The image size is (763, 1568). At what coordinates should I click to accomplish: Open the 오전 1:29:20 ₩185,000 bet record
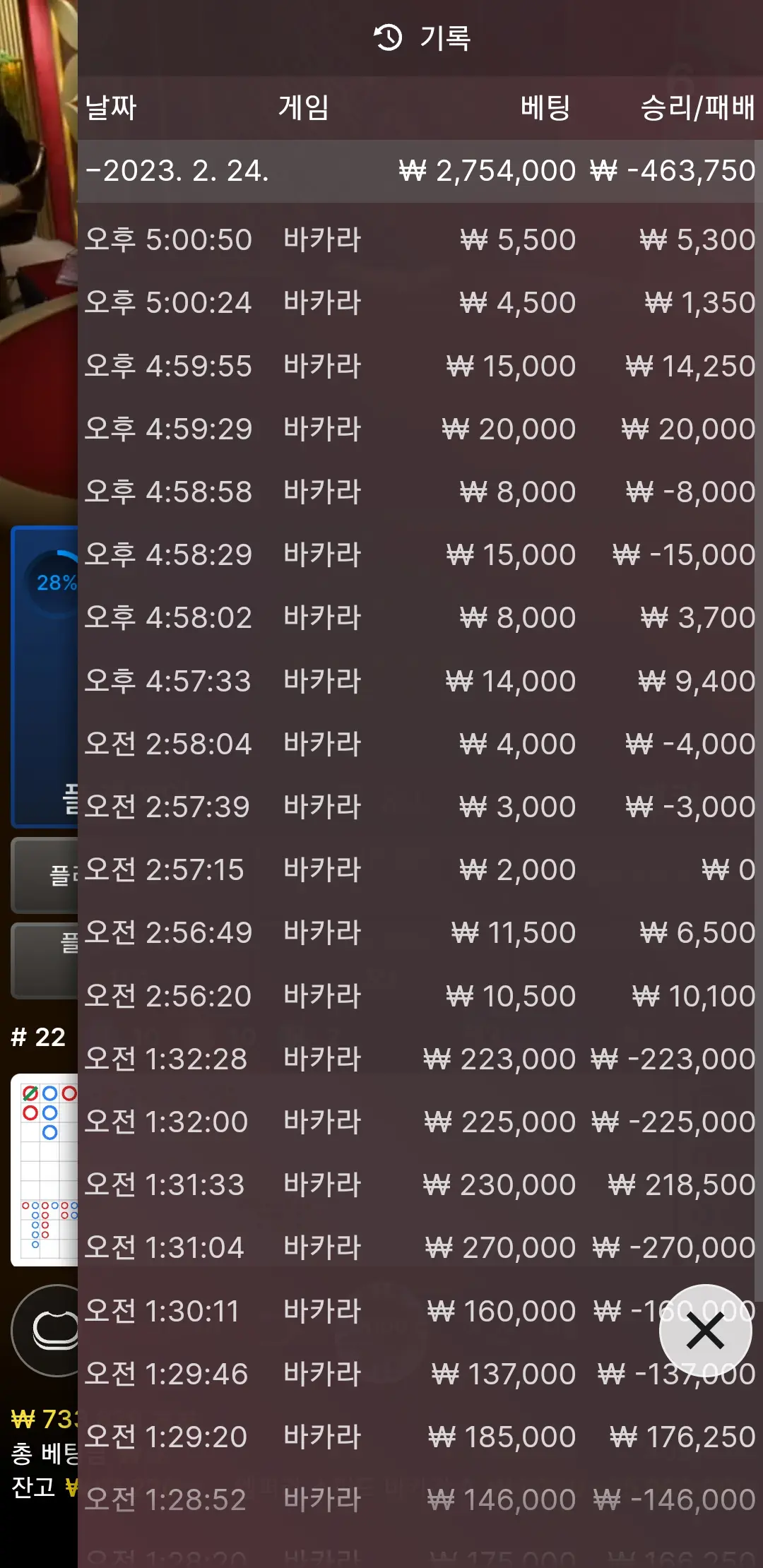click(420, 1437)
